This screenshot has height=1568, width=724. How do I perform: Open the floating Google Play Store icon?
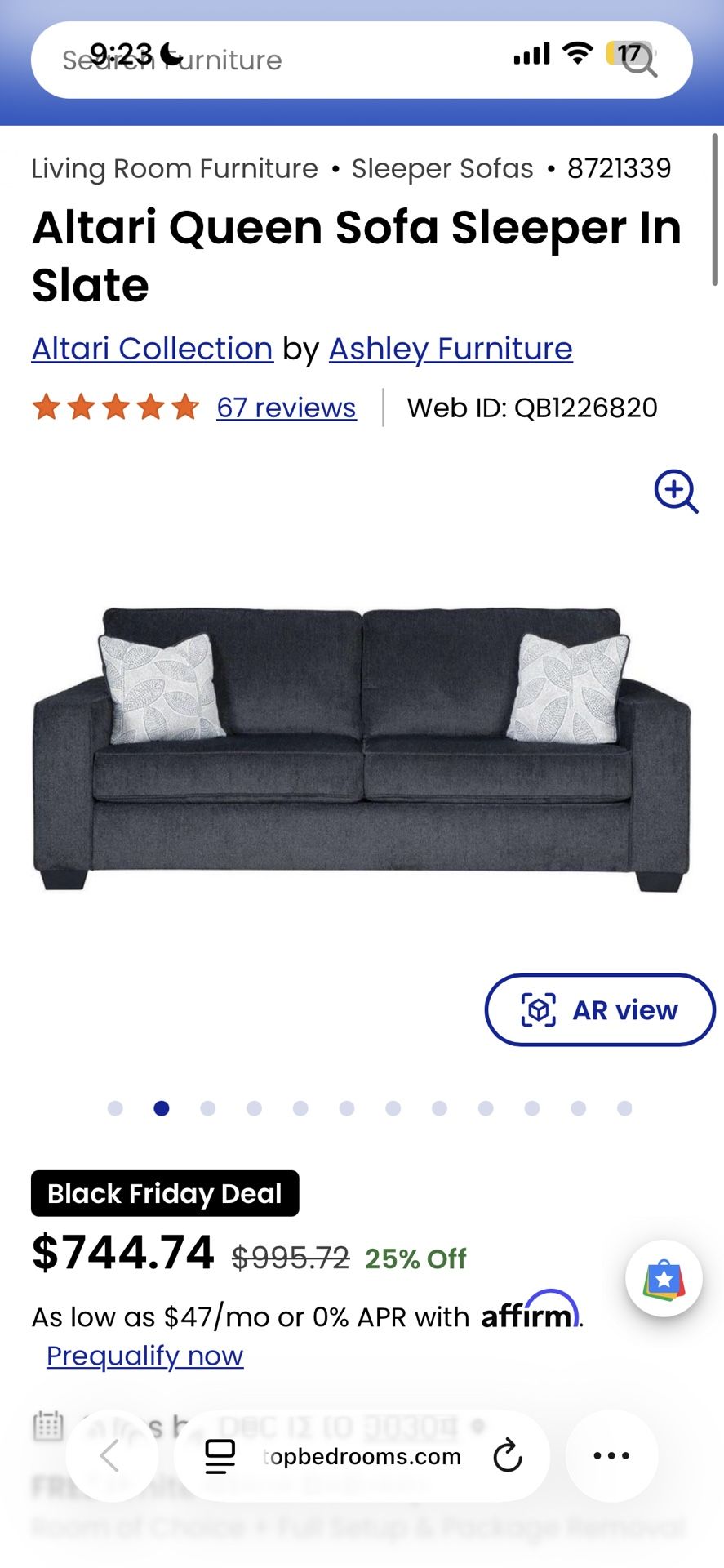coord(664,1279)
